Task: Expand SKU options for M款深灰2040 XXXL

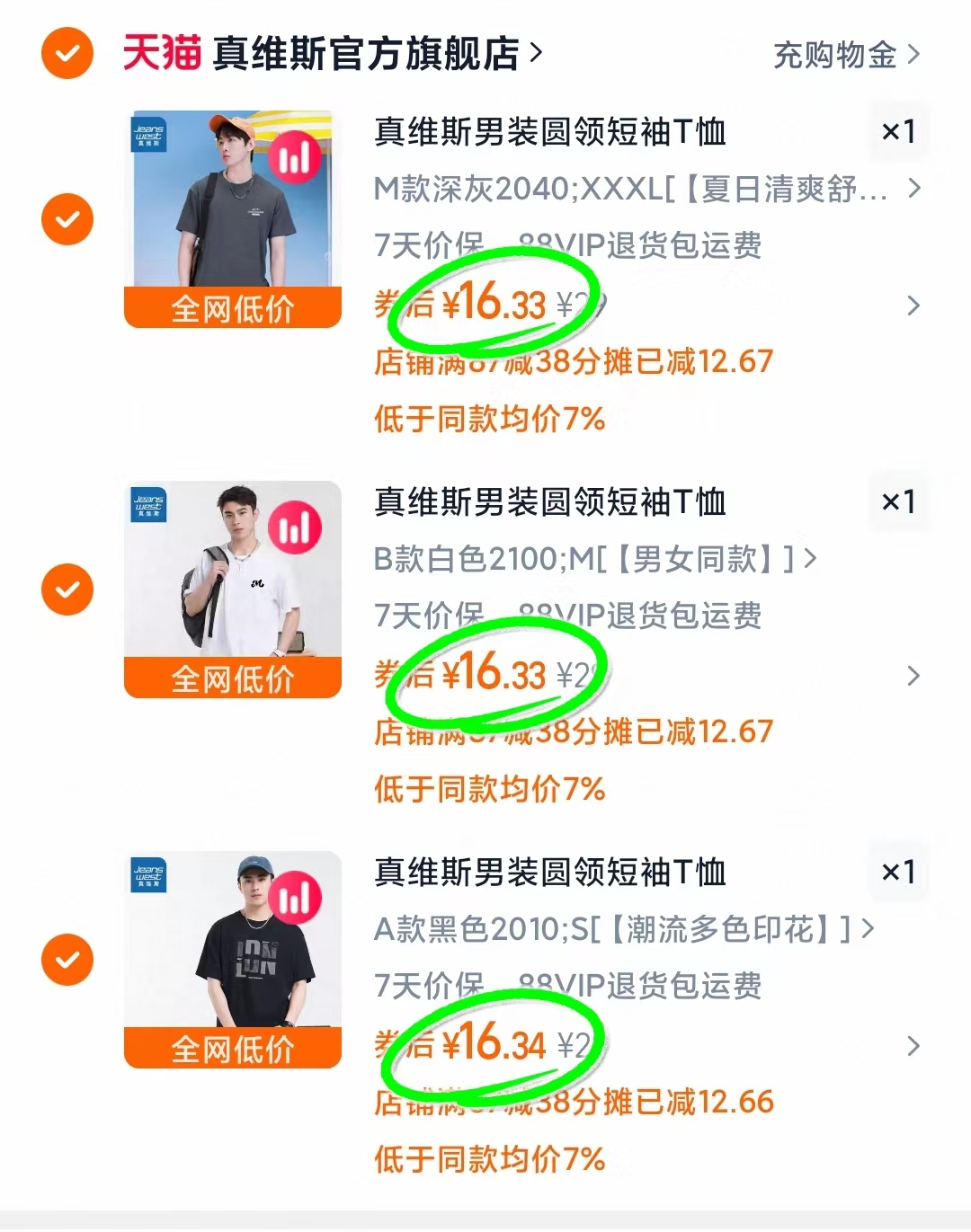Action: pos(915,190)
